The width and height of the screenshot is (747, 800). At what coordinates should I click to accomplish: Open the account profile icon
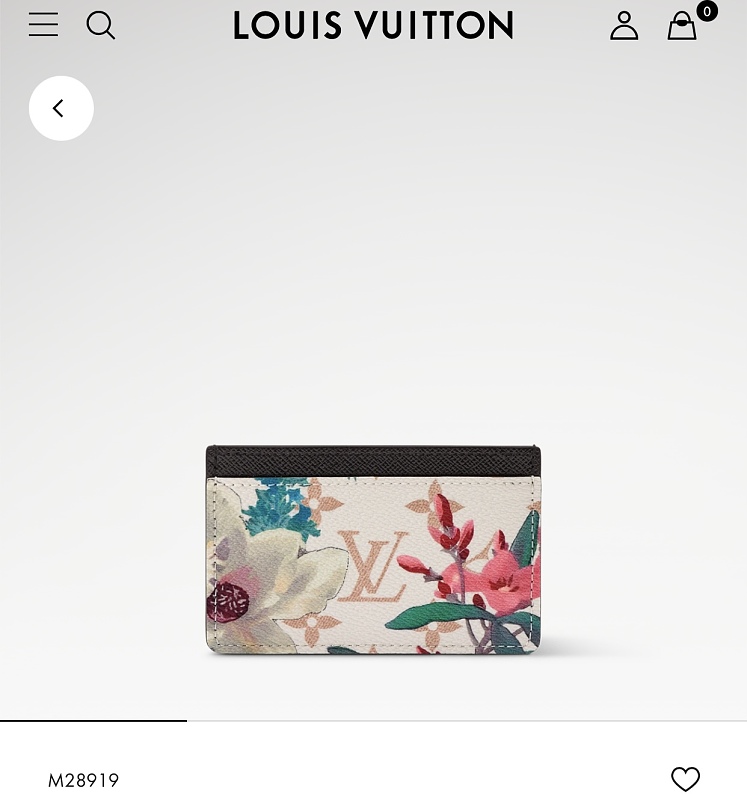[624, 26]
